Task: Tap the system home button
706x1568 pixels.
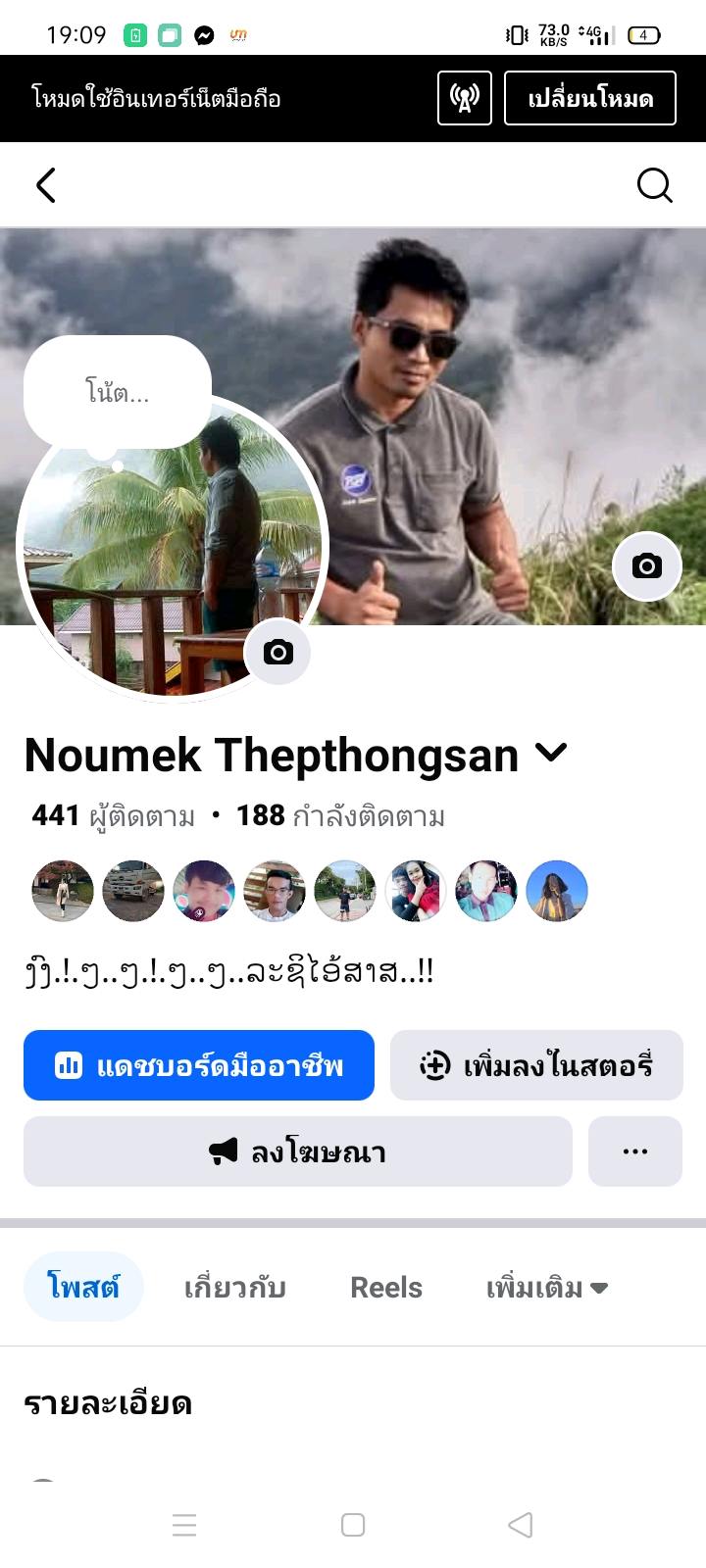Action: pos(353,1525)
